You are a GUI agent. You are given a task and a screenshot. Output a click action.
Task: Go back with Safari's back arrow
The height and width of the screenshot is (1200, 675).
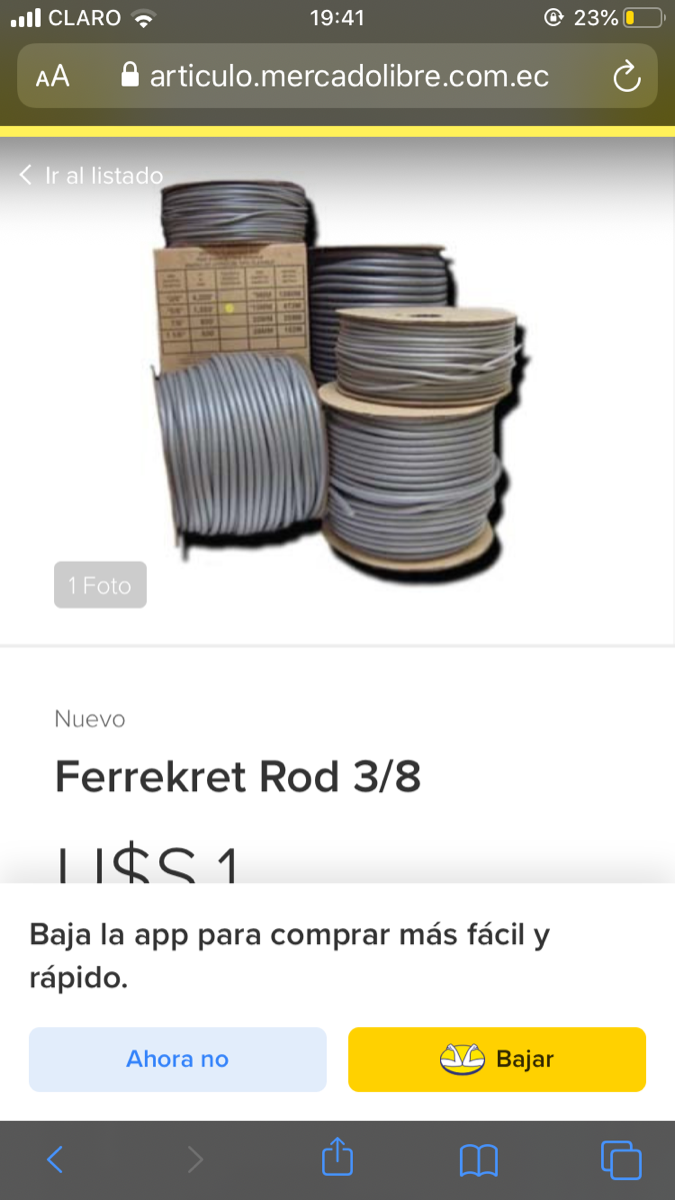(x=55, y=1160)
